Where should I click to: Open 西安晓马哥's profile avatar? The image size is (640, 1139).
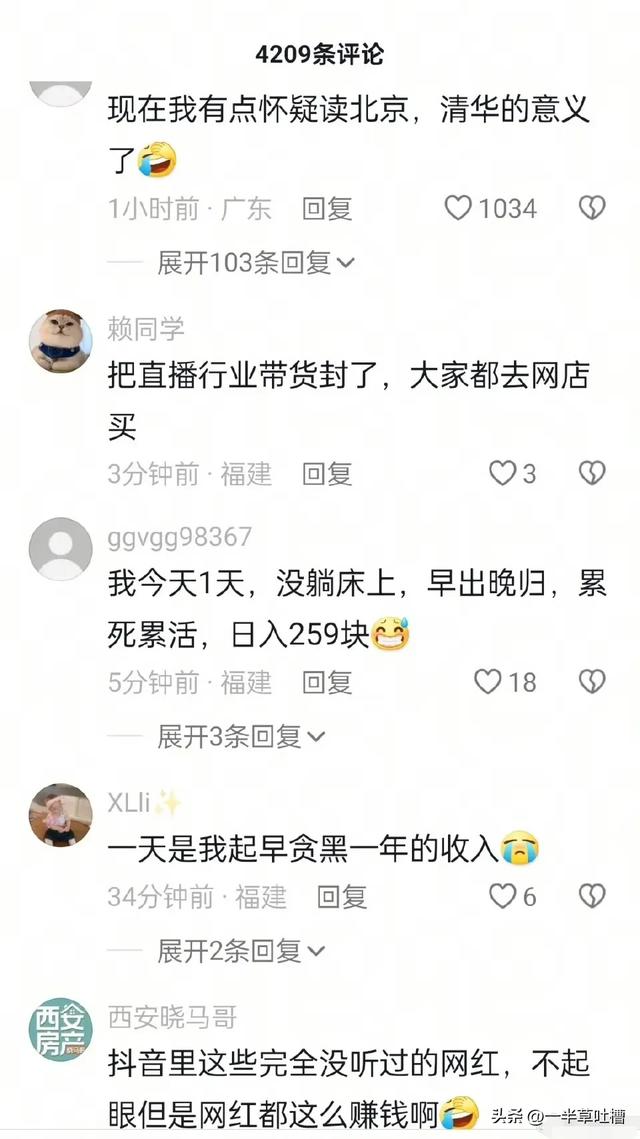60,1029
